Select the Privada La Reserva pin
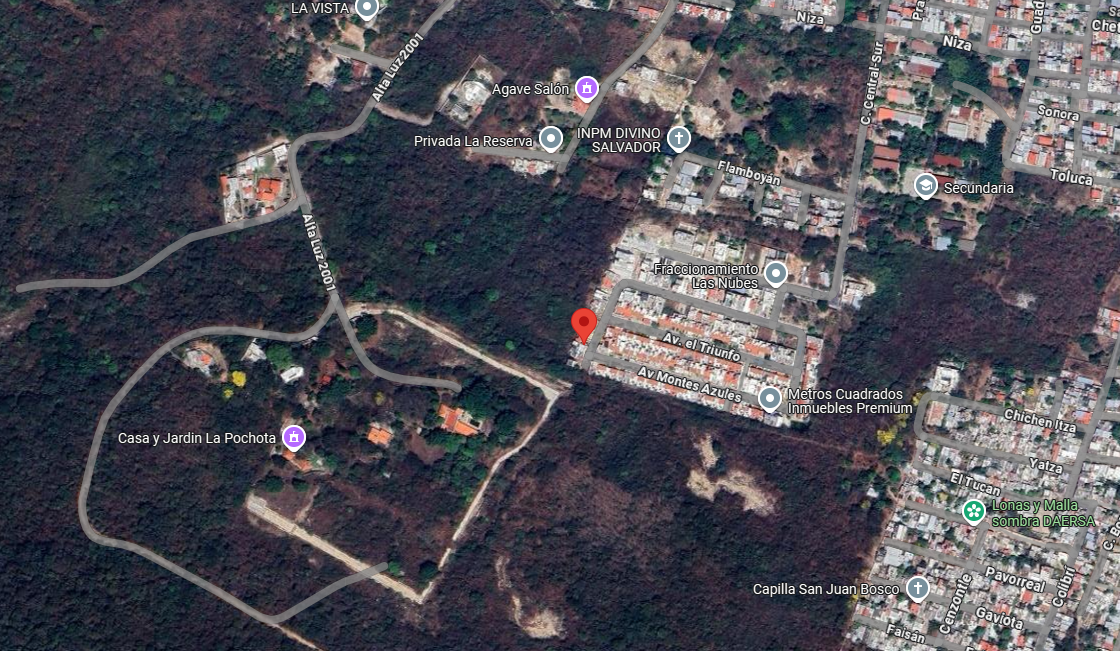 point(551,139)
